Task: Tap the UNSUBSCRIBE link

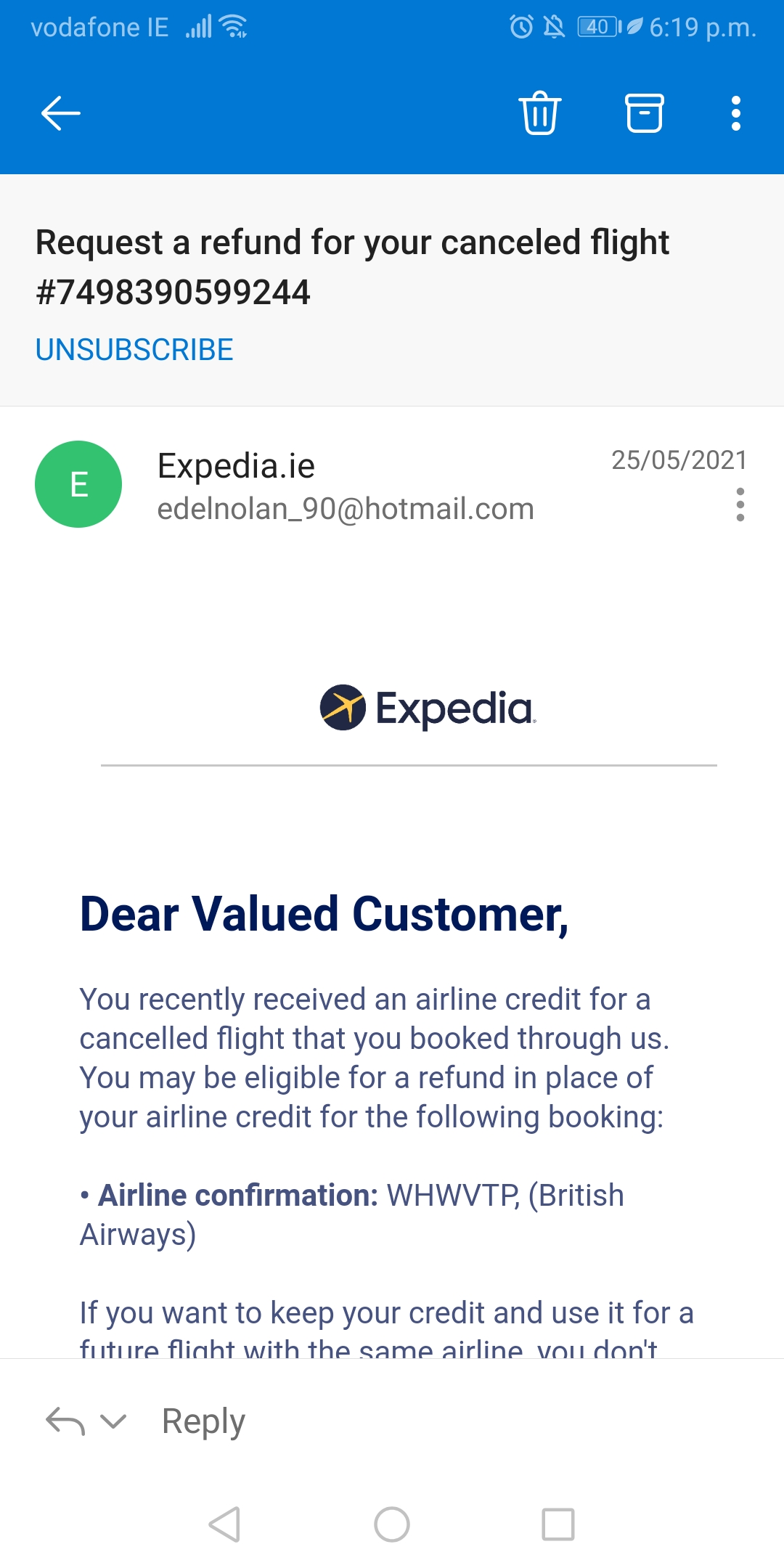Action: pos(134,350)
